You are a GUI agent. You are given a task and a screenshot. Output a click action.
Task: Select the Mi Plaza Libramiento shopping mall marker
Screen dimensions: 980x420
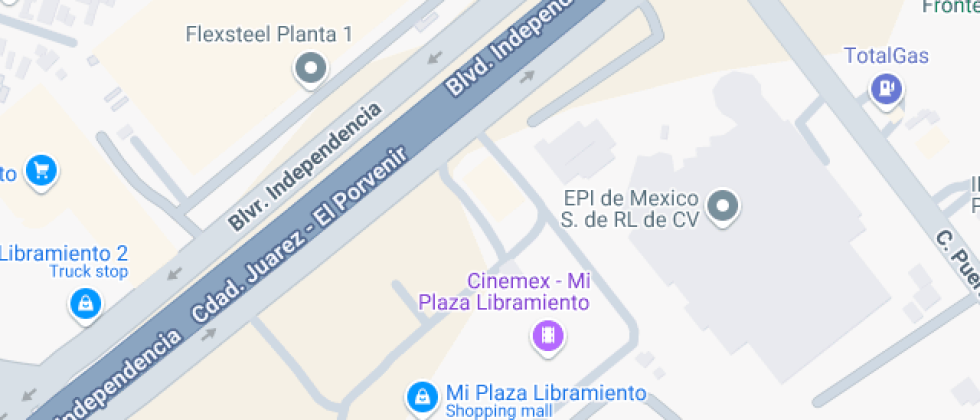coord(422,397)
